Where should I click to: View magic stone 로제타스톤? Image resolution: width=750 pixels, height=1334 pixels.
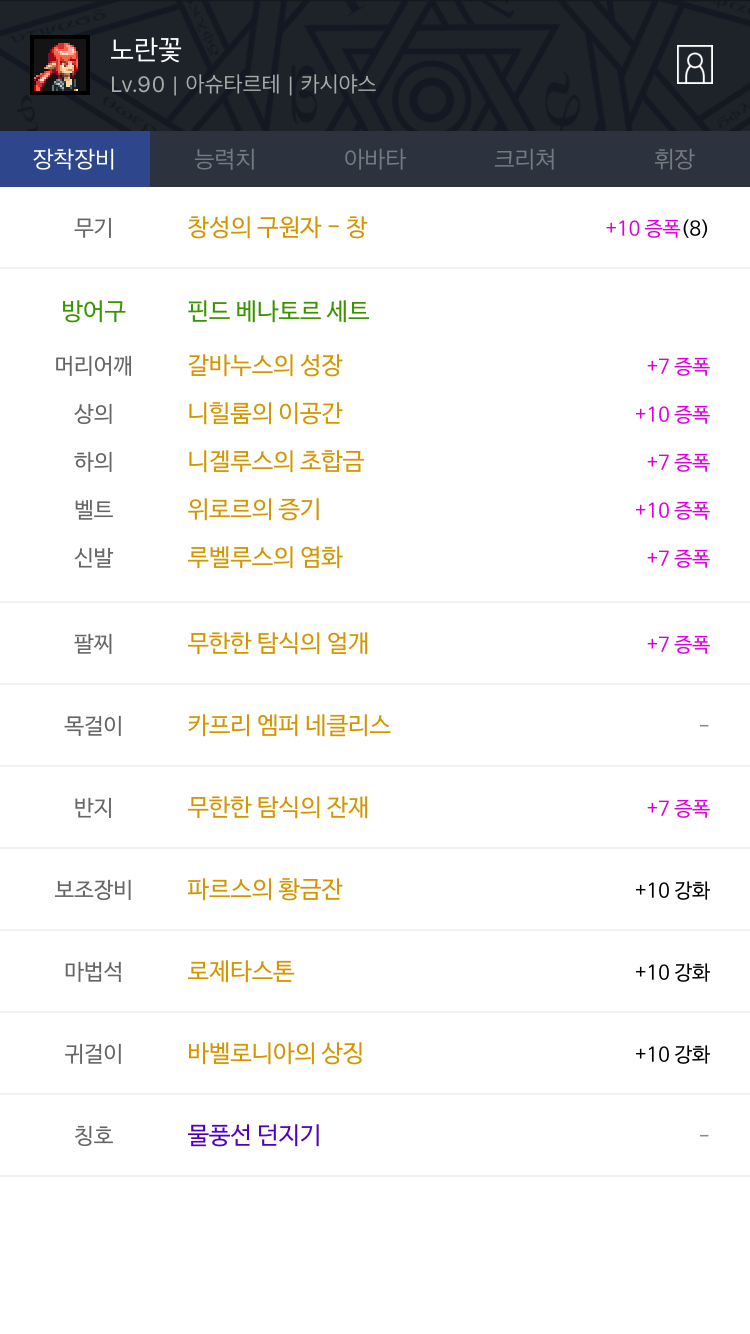(241, 971)
